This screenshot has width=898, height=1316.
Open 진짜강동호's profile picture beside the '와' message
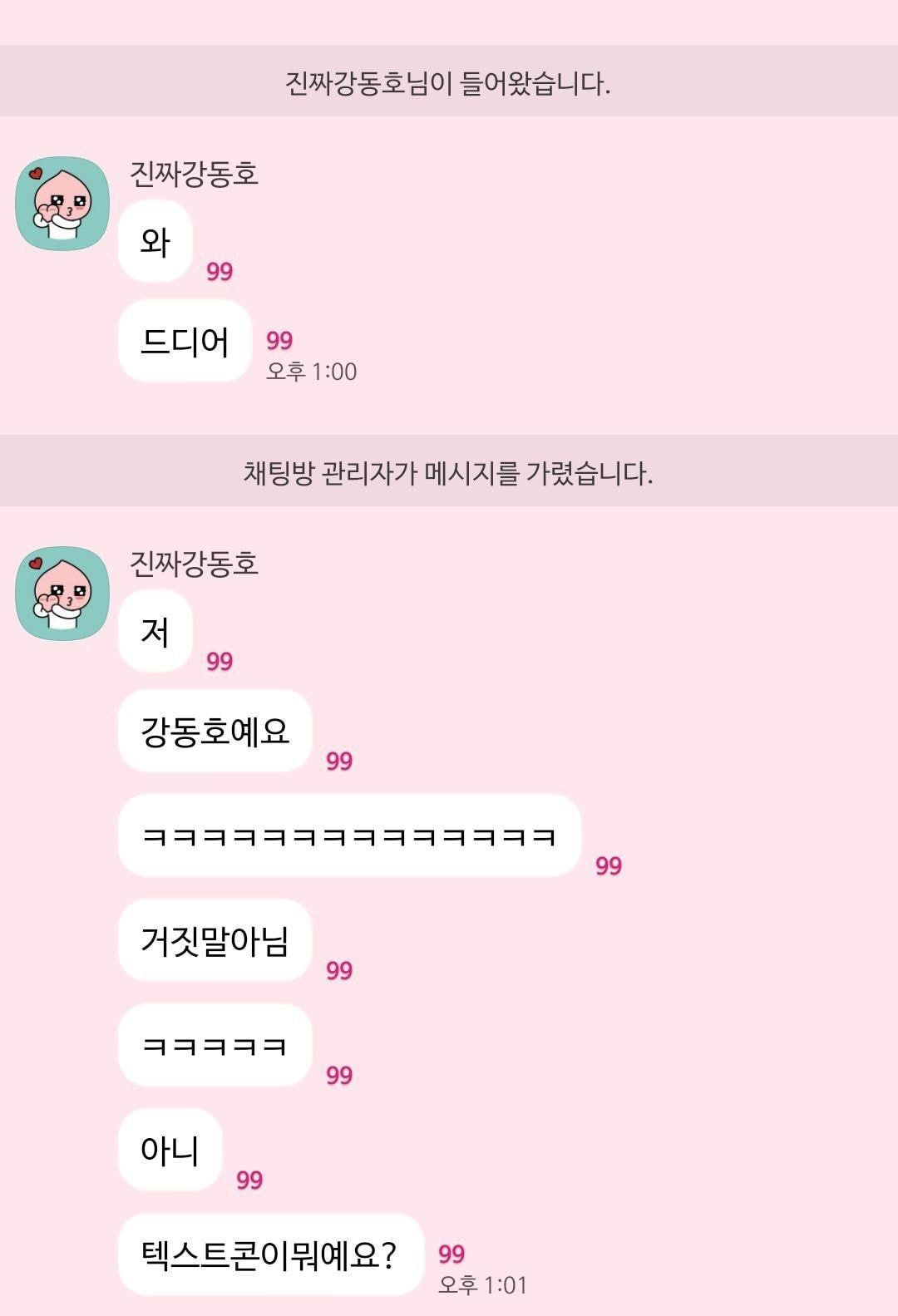click(x=63, y=204)
